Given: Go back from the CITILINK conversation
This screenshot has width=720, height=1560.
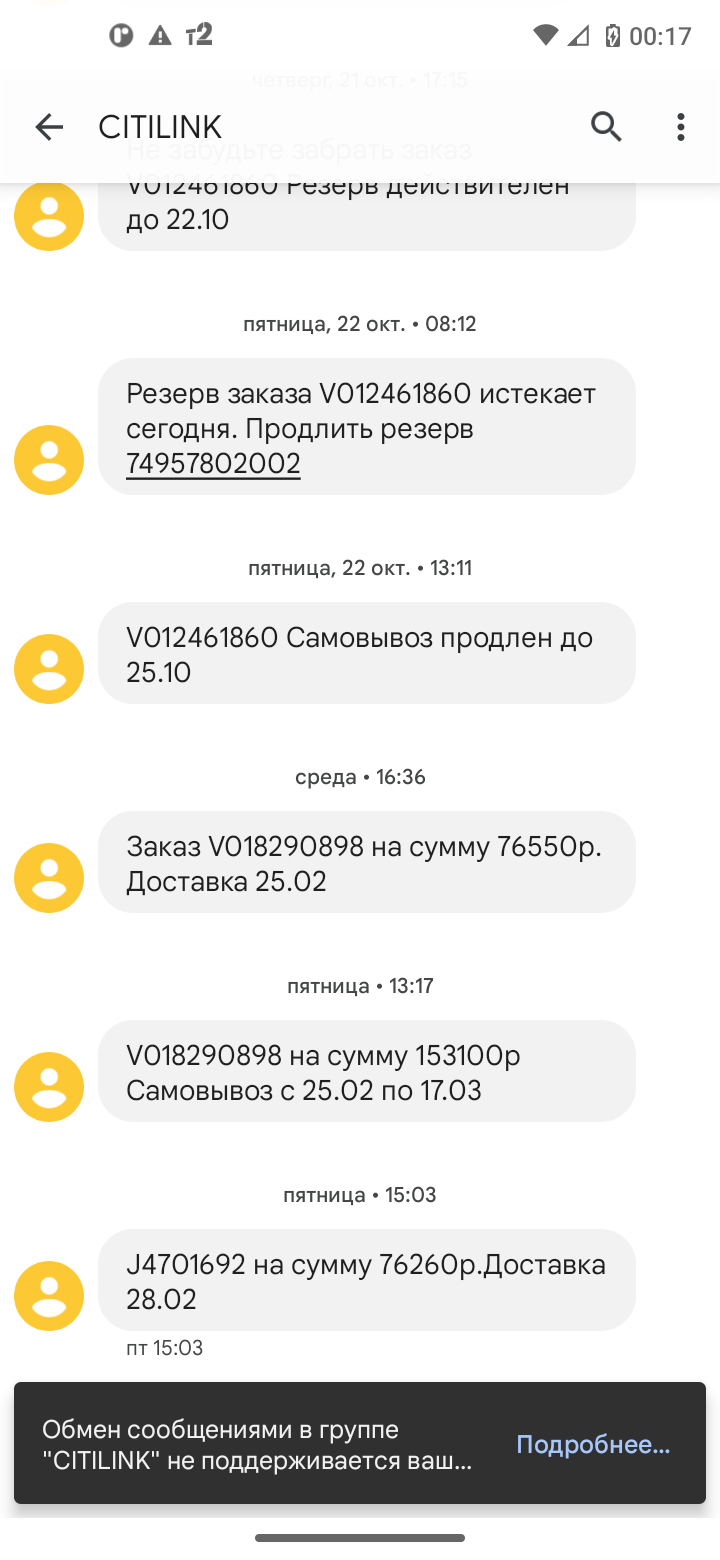Looking at the screenshot, I should pyautogui.click(x=48, y=127).
